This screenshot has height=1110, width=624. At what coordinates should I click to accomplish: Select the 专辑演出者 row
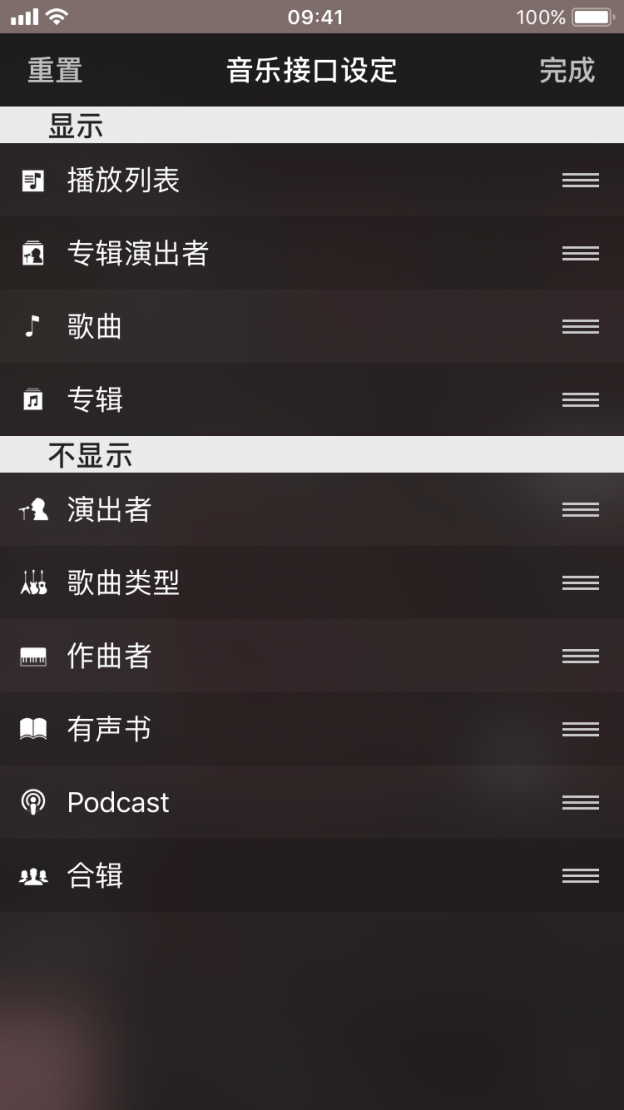pos(312,253)
